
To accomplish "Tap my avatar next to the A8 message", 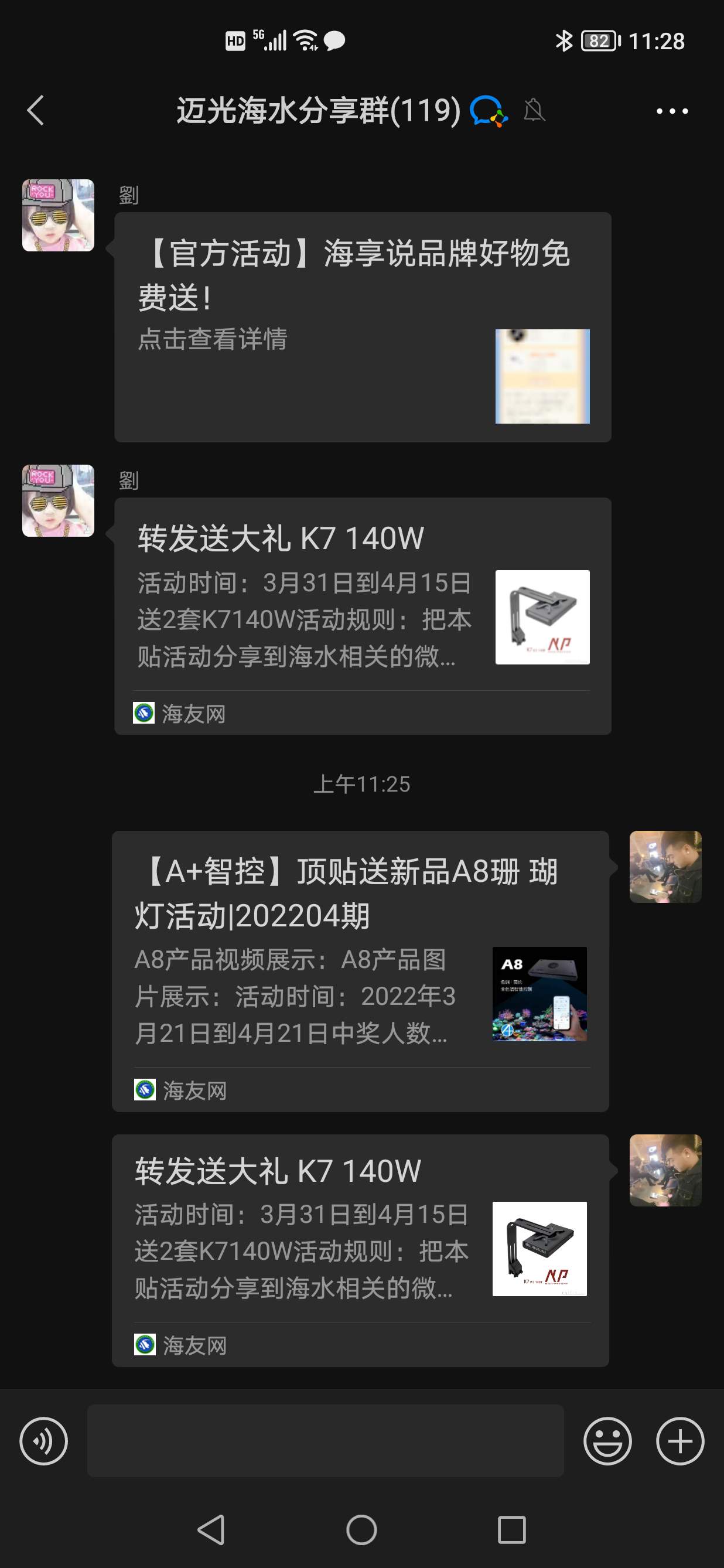I will pyautogui.click(x=665, y=866).
